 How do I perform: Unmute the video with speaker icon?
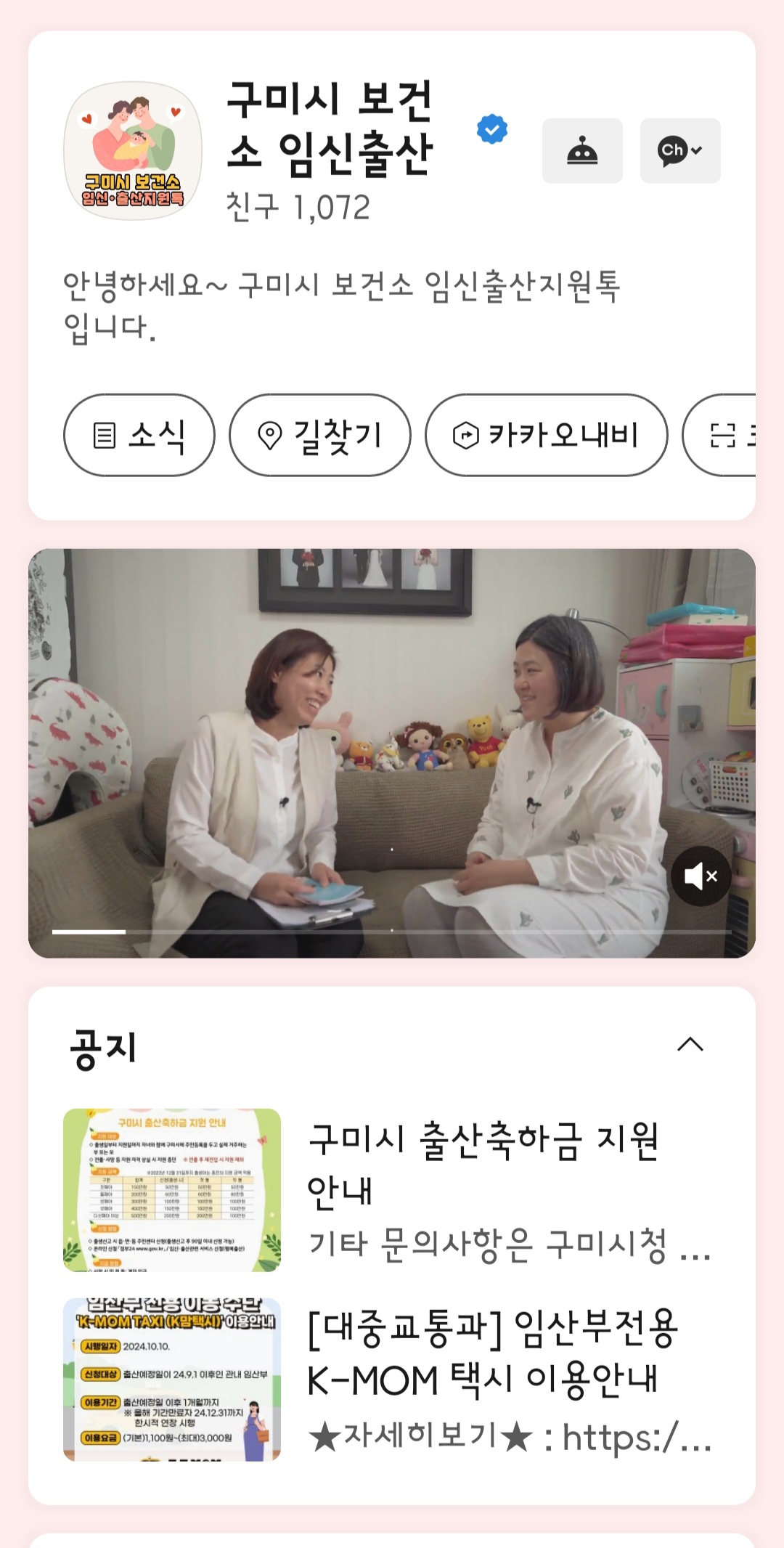pyautogui.click(x=701, y=876)
